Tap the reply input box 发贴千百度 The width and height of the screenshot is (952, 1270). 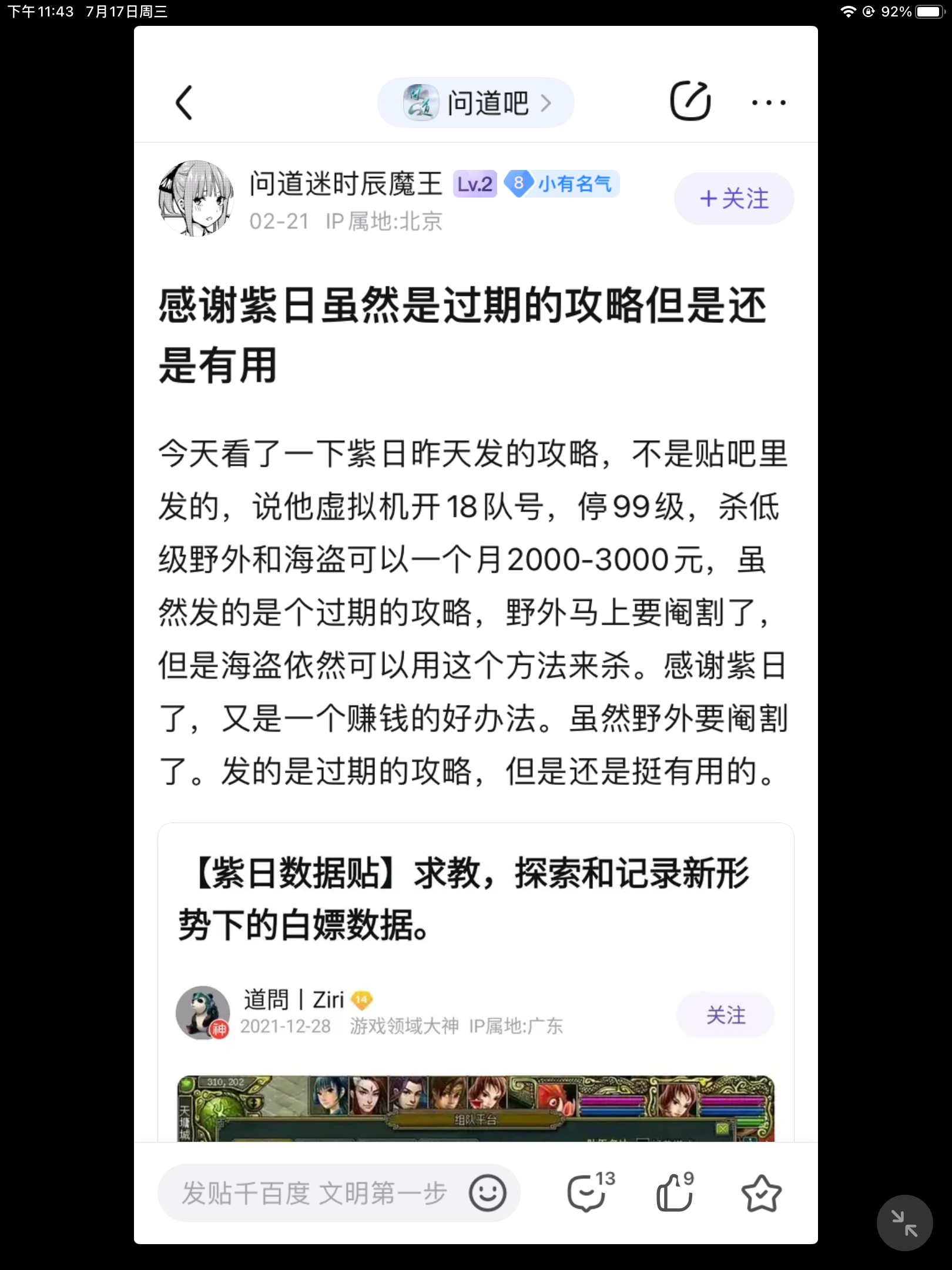pyautogui.click(x=314, y=1193)
